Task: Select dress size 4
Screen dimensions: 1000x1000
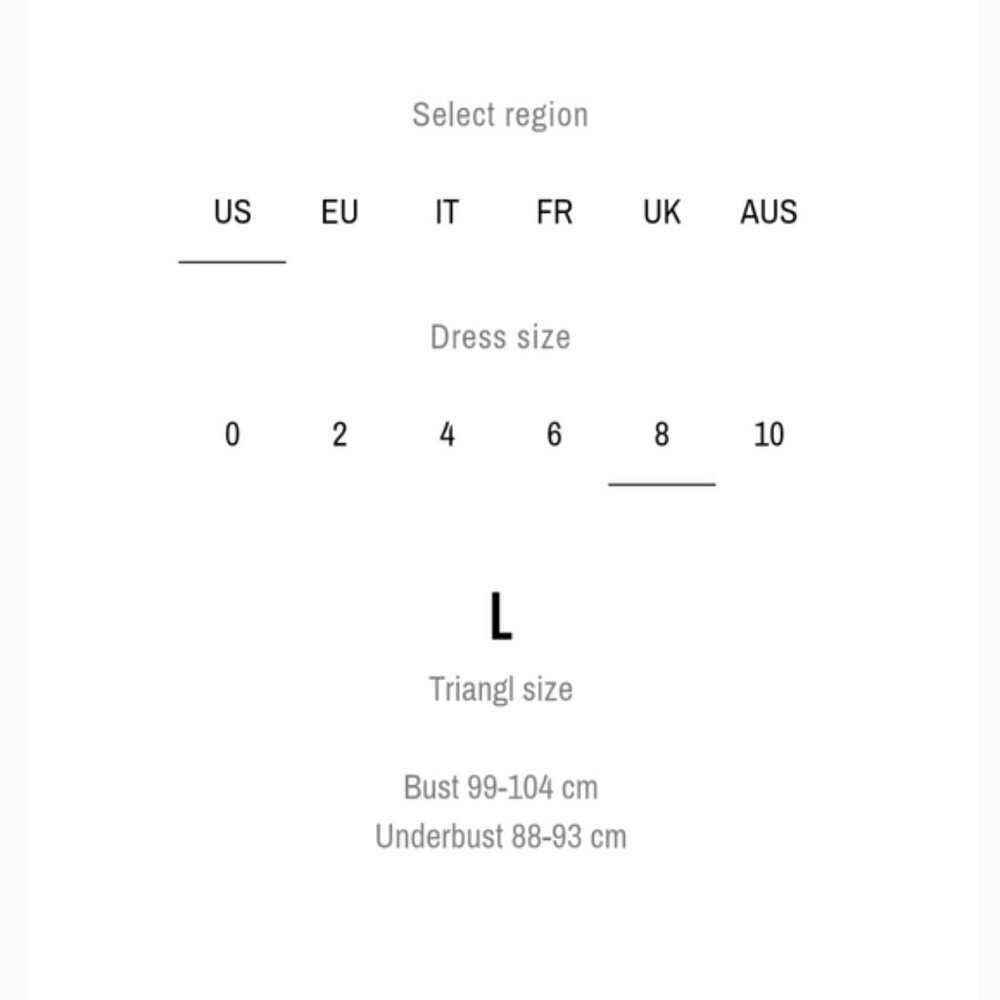Action: (447, 435)
